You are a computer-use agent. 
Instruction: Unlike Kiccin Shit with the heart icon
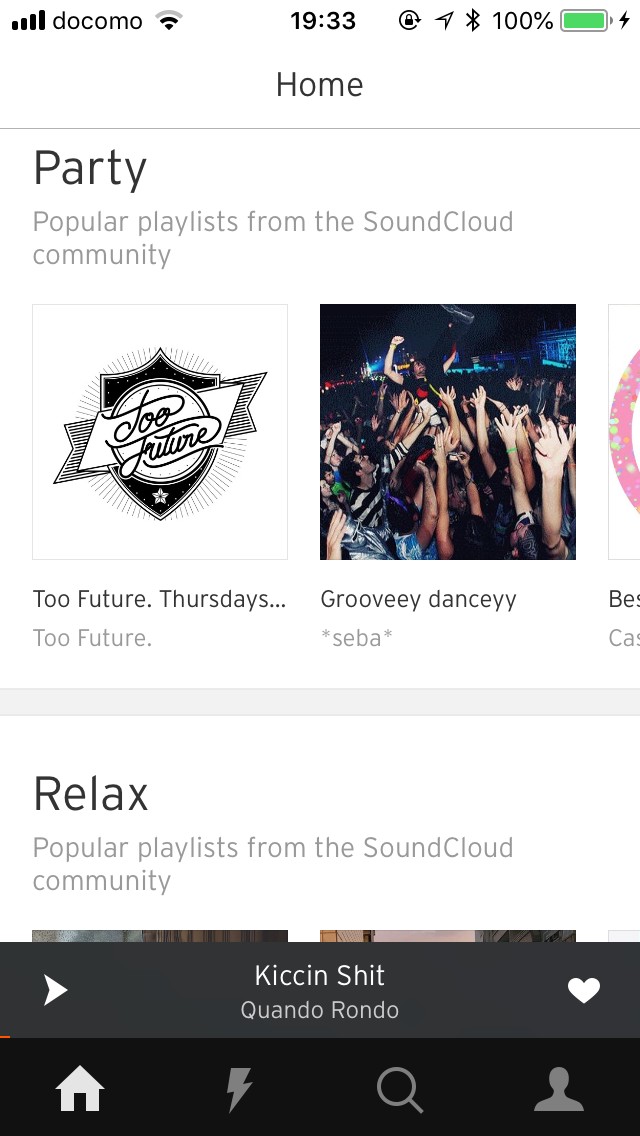click(583, 990)
